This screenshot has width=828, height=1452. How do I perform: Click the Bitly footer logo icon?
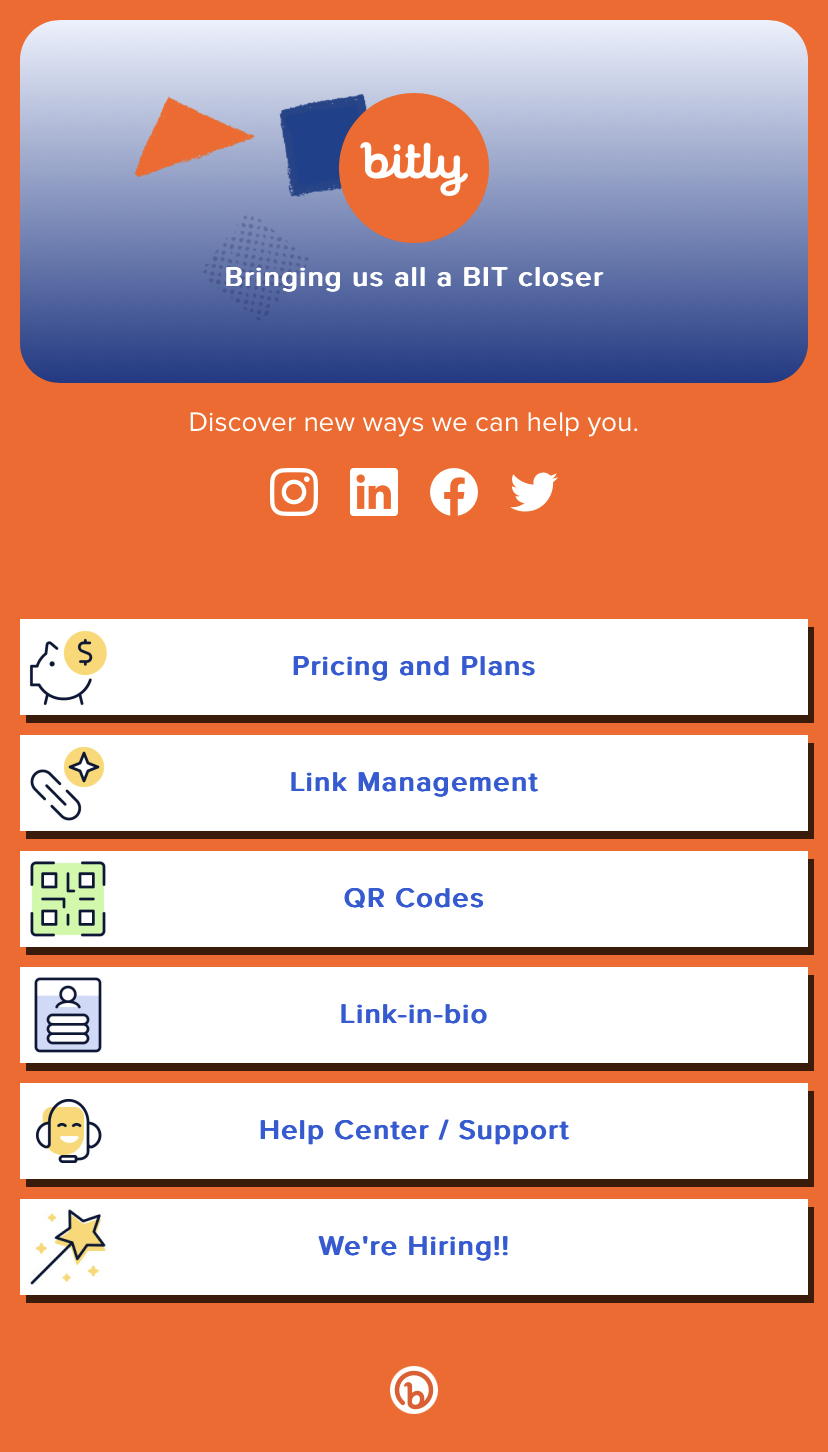414,1390
